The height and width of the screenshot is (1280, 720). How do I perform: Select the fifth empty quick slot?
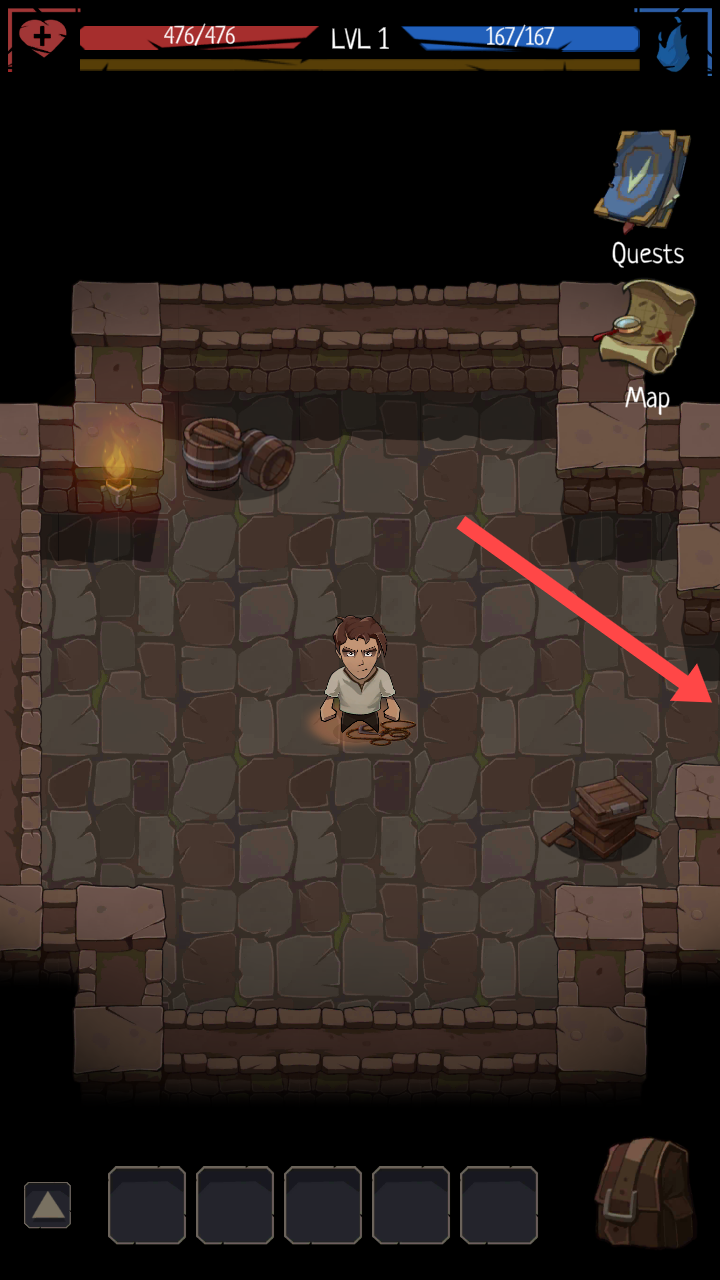coord(499,1205)
